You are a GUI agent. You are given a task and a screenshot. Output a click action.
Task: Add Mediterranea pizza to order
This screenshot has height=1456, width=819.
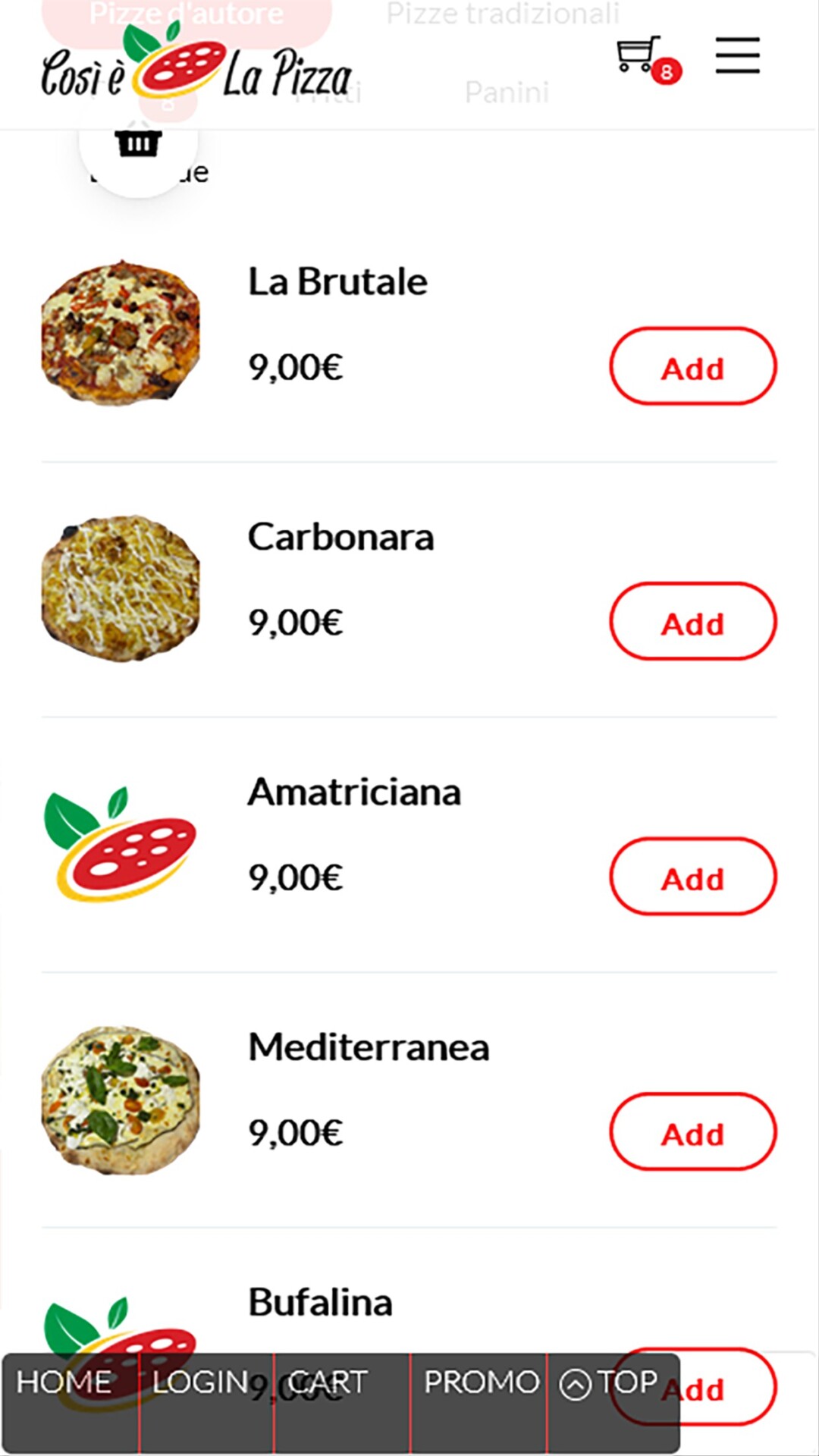[x=692, y=1131]
